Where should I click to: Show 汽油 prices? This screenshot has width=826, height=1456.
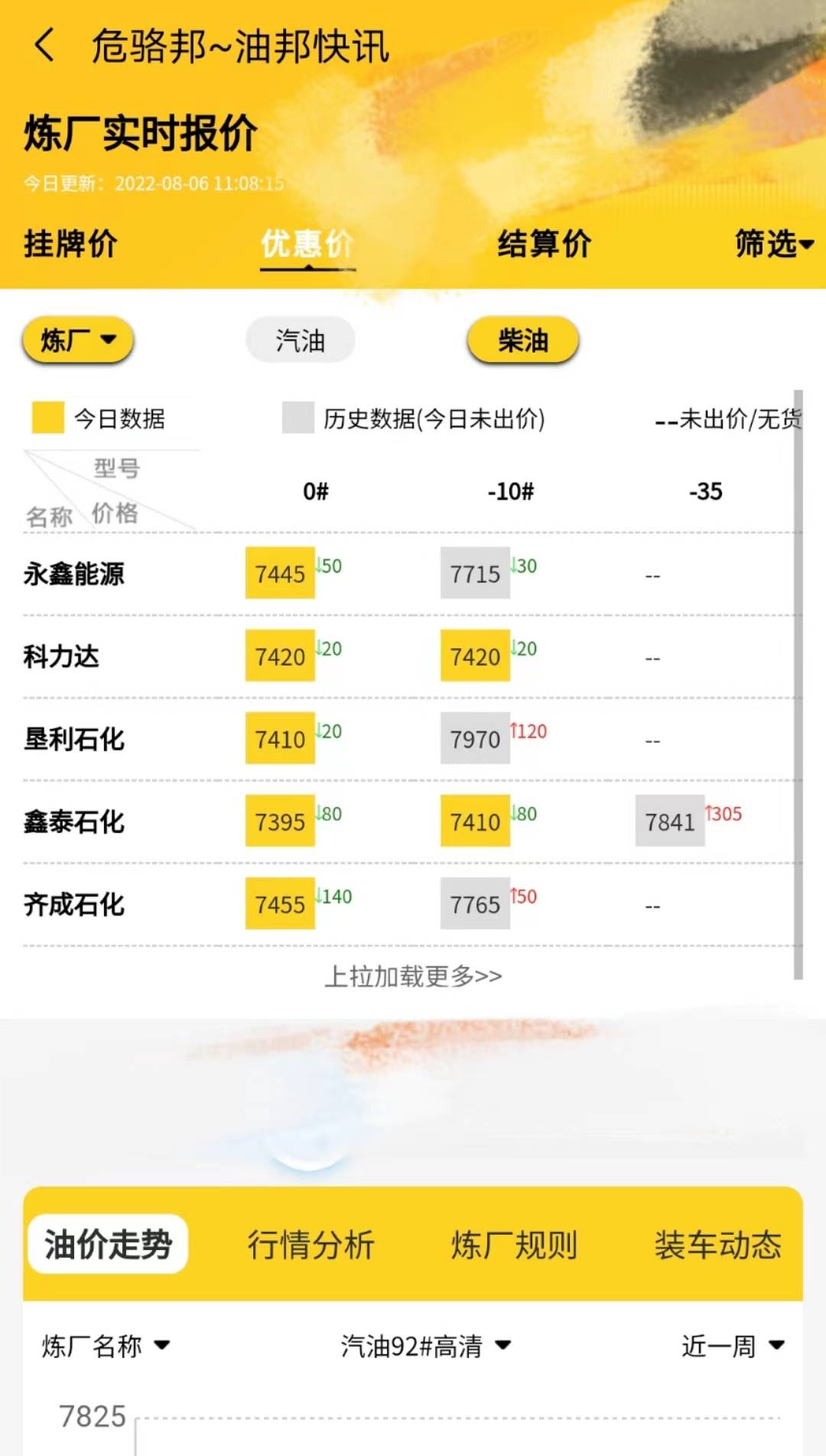(301, 340)
